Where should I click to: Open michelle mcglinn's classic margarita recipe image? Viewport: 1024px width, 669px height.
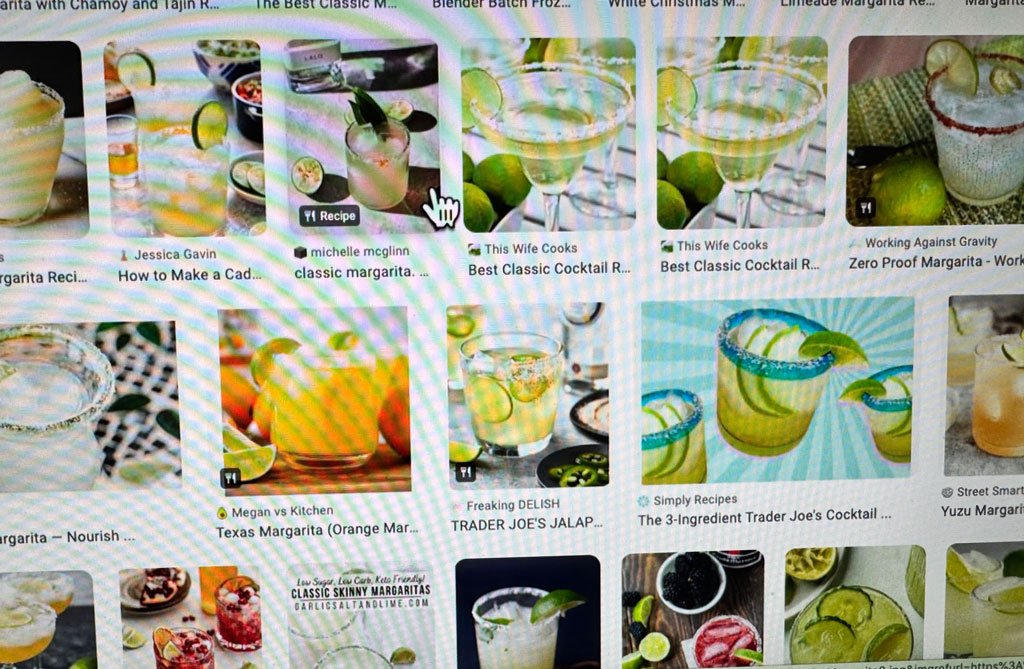coord(363,134)
